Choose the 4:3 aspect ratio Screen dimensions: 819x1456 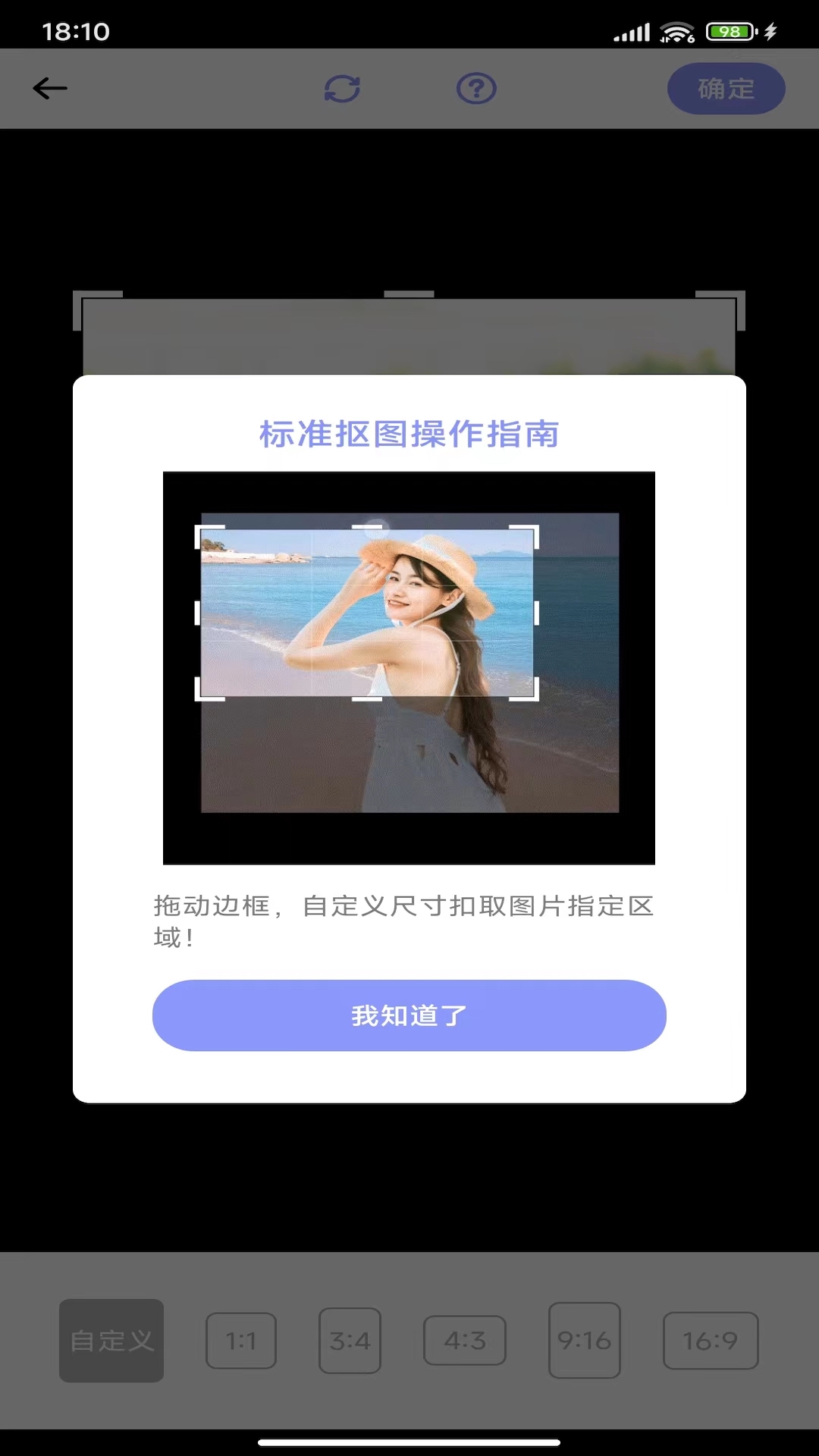465,1340
